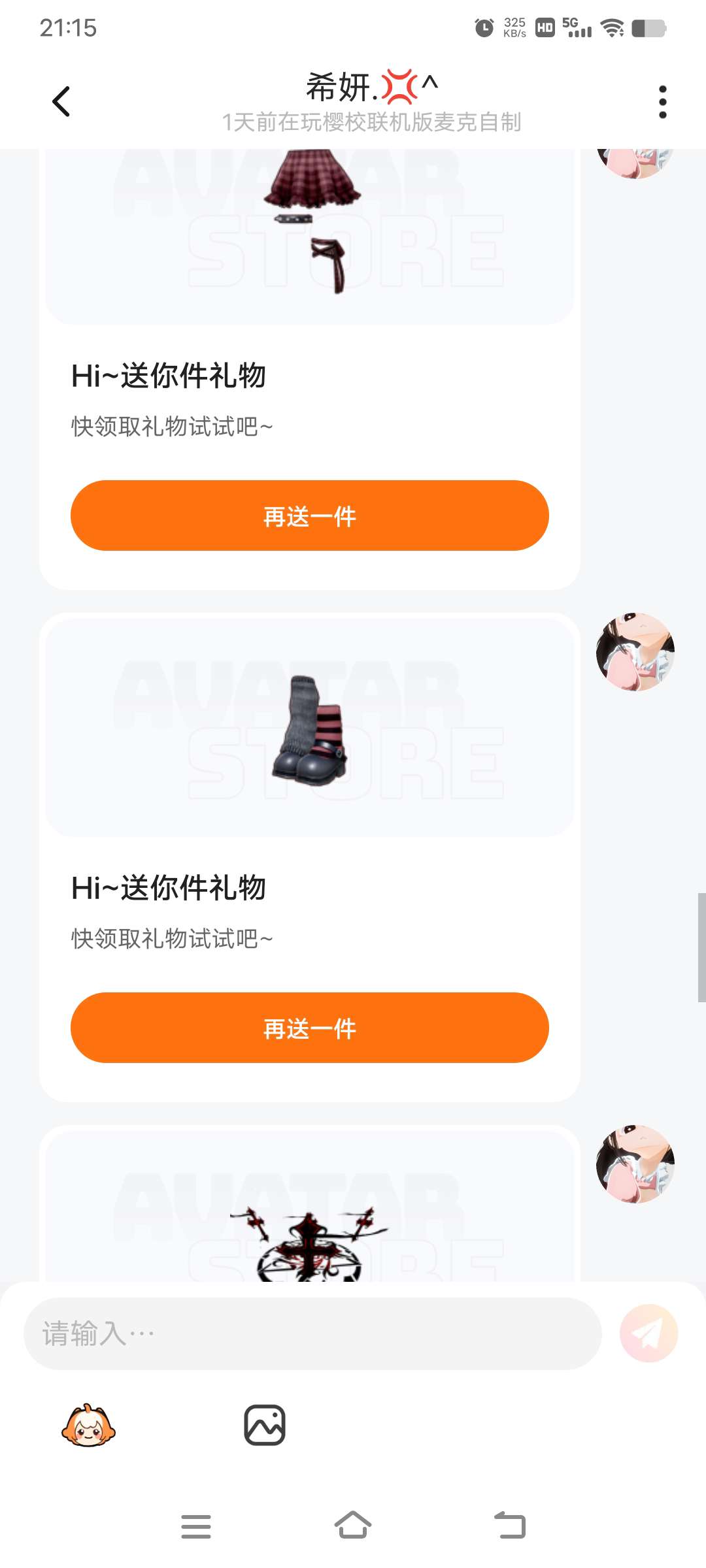Go back from the chat with 希妍
The height and width of the screenshot is (1568, 706).
pyautogui.click(x=61, y=102)
